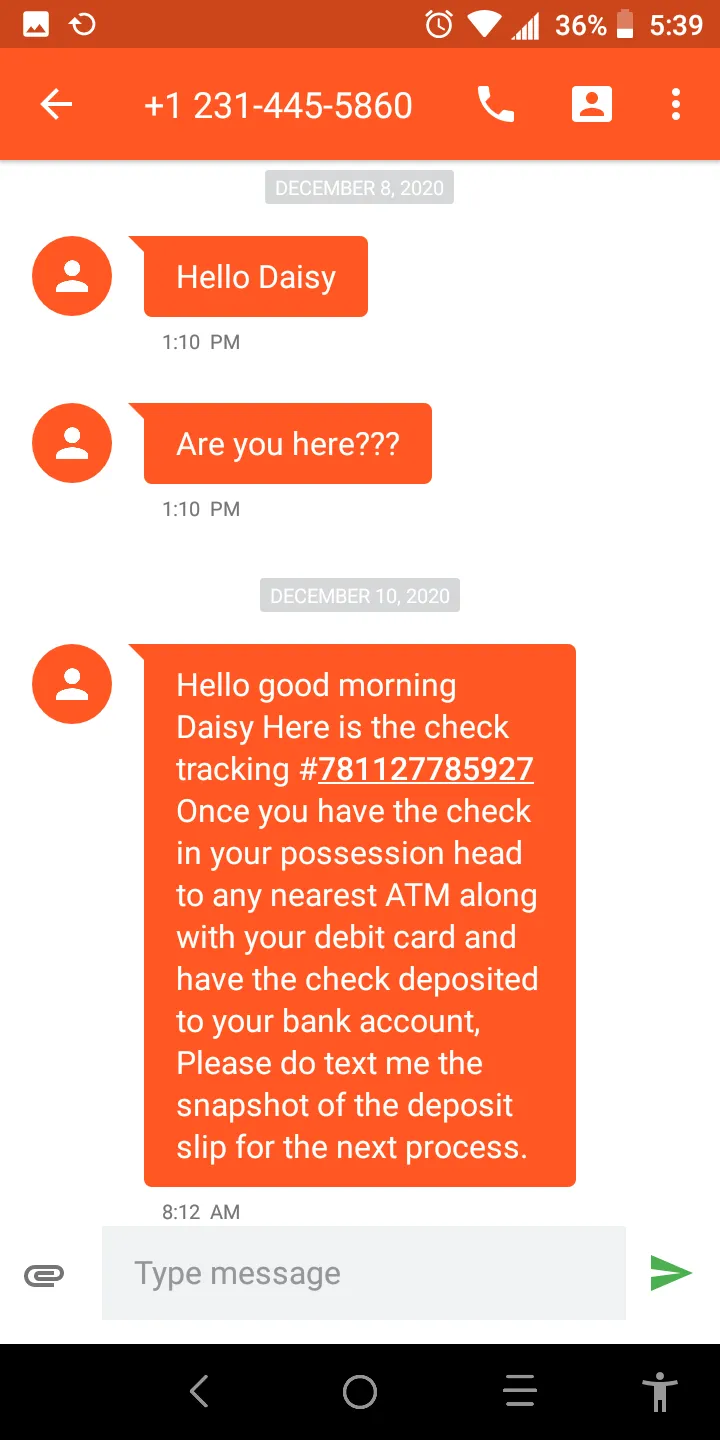Open the contact card icon
720x1440 pixels.
591,104
